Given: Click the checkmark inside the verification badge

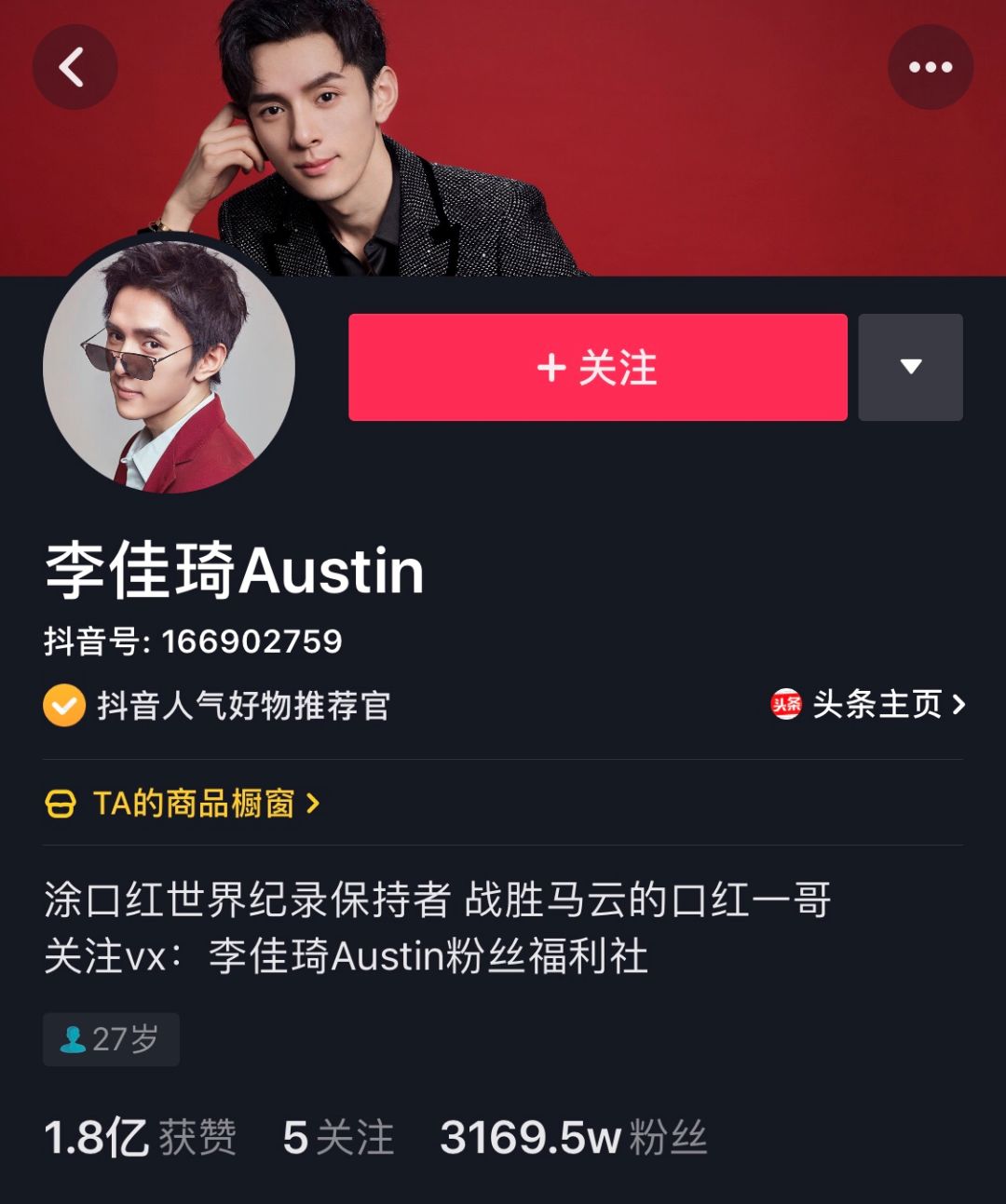Looking at the screenshot, I should (x=61, y=706).
